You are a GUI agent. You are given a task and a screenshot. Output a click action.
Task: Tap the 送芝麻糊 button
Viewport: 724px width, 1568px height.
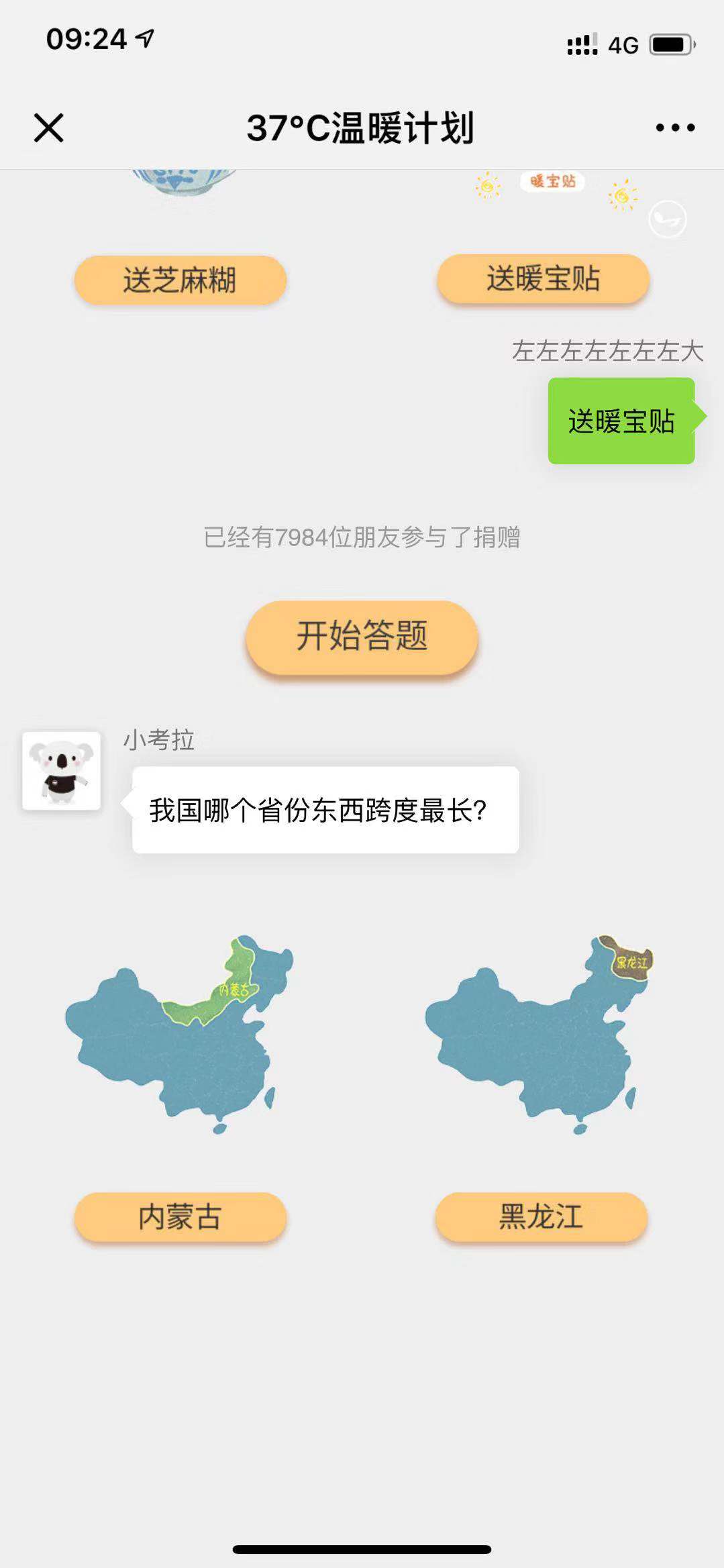[x=180, y=280]
